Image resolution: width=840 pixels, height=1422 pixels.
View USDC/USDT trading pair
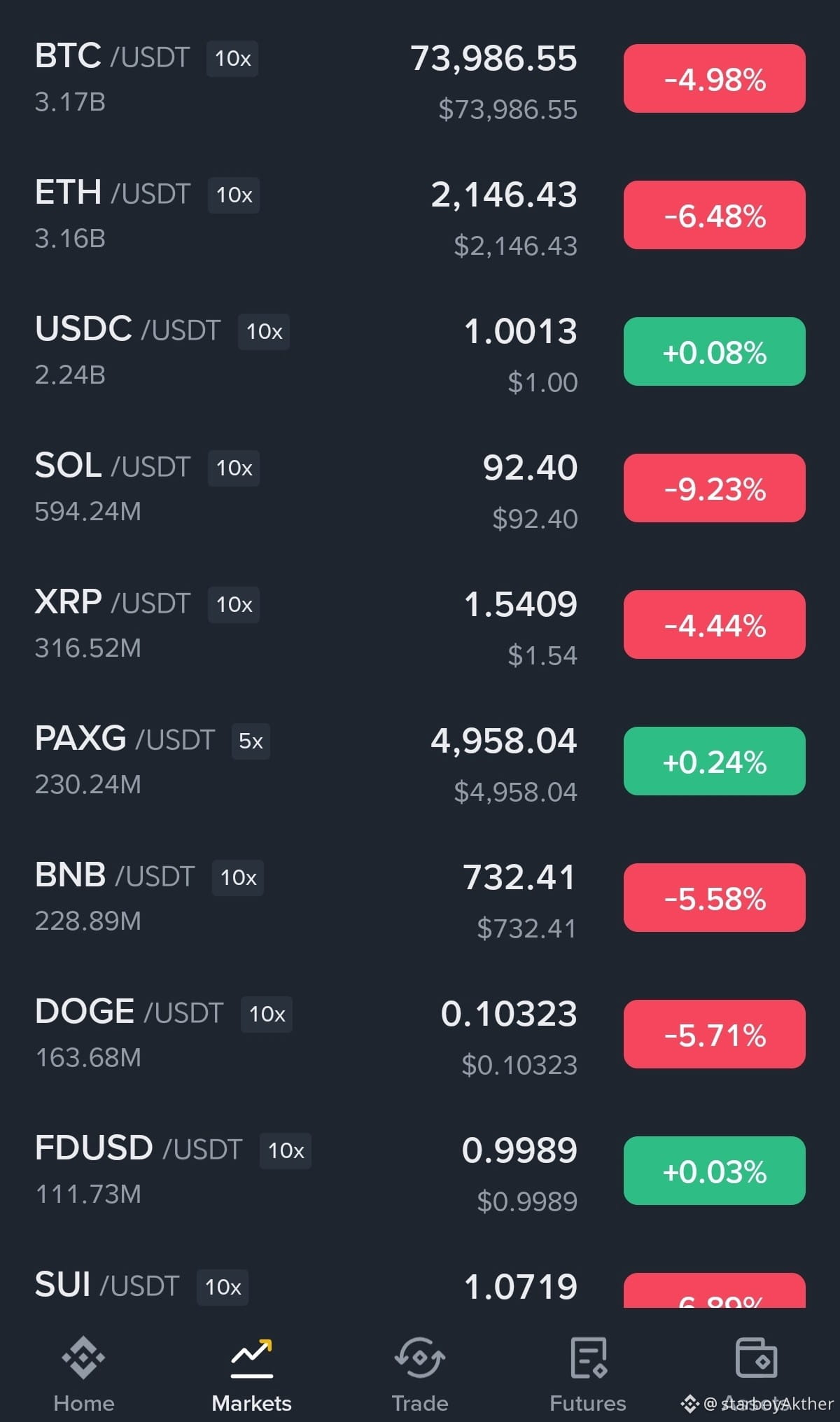(420, 351)
